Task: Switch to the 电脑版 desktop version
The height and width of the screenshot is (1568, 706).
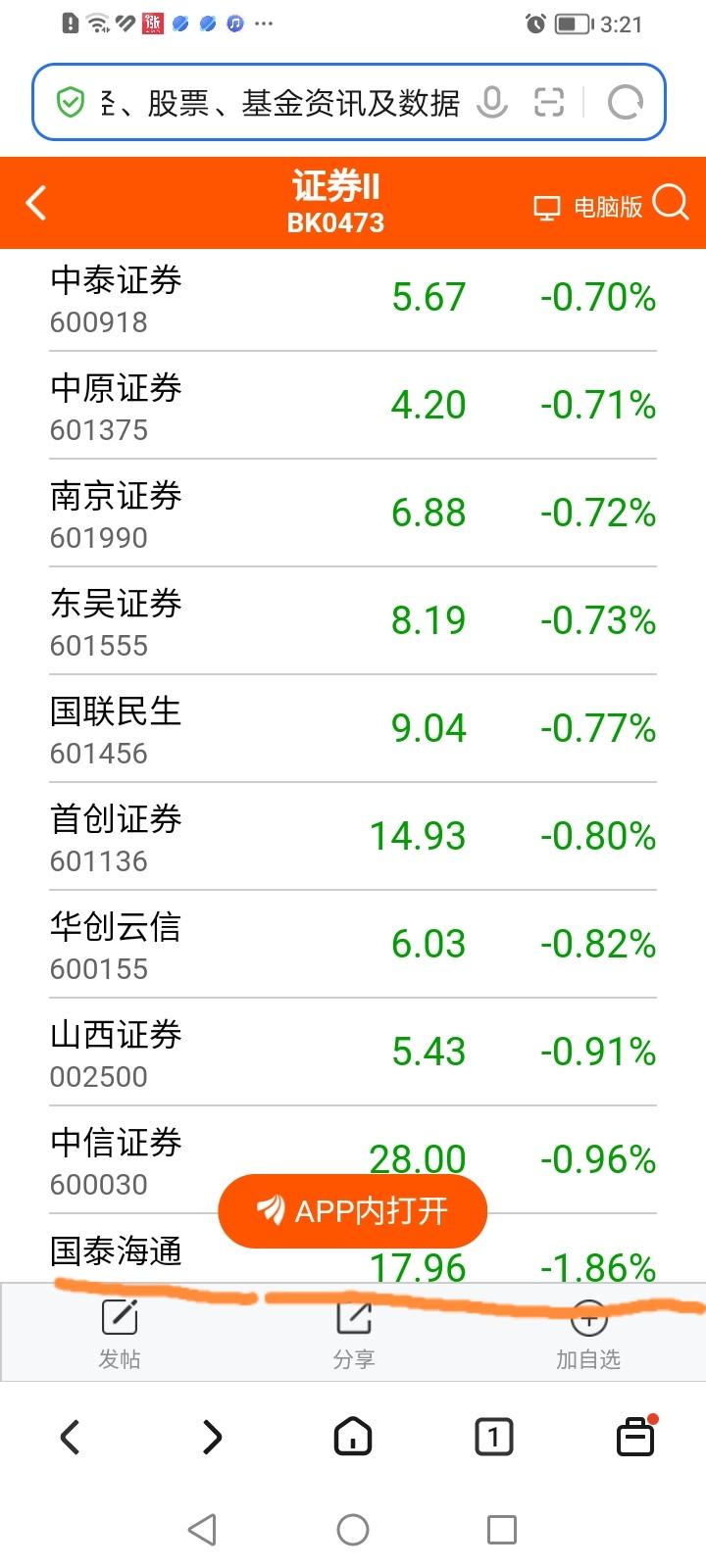Action: click(x=587, y=207)
